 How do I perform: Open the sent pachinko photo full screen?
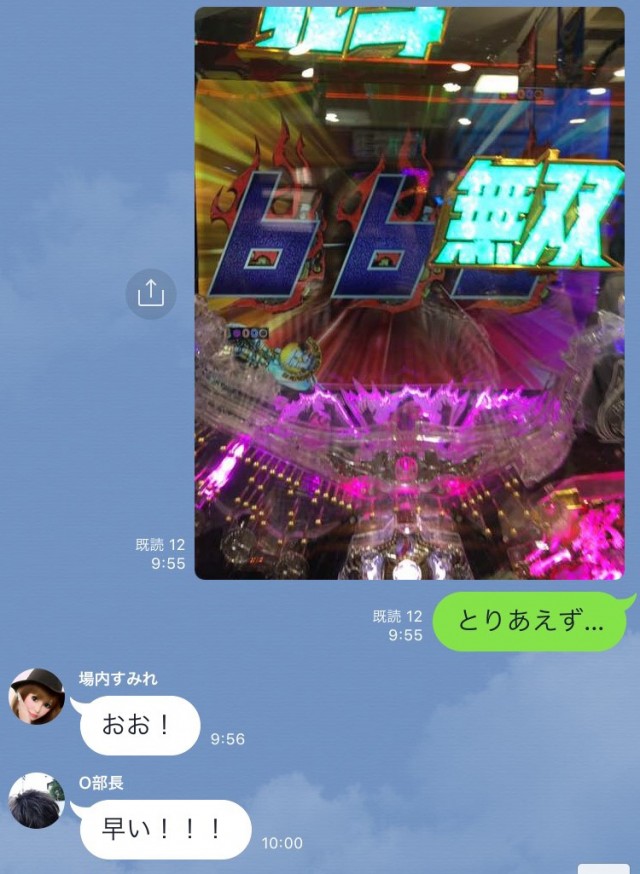(410, 293)
